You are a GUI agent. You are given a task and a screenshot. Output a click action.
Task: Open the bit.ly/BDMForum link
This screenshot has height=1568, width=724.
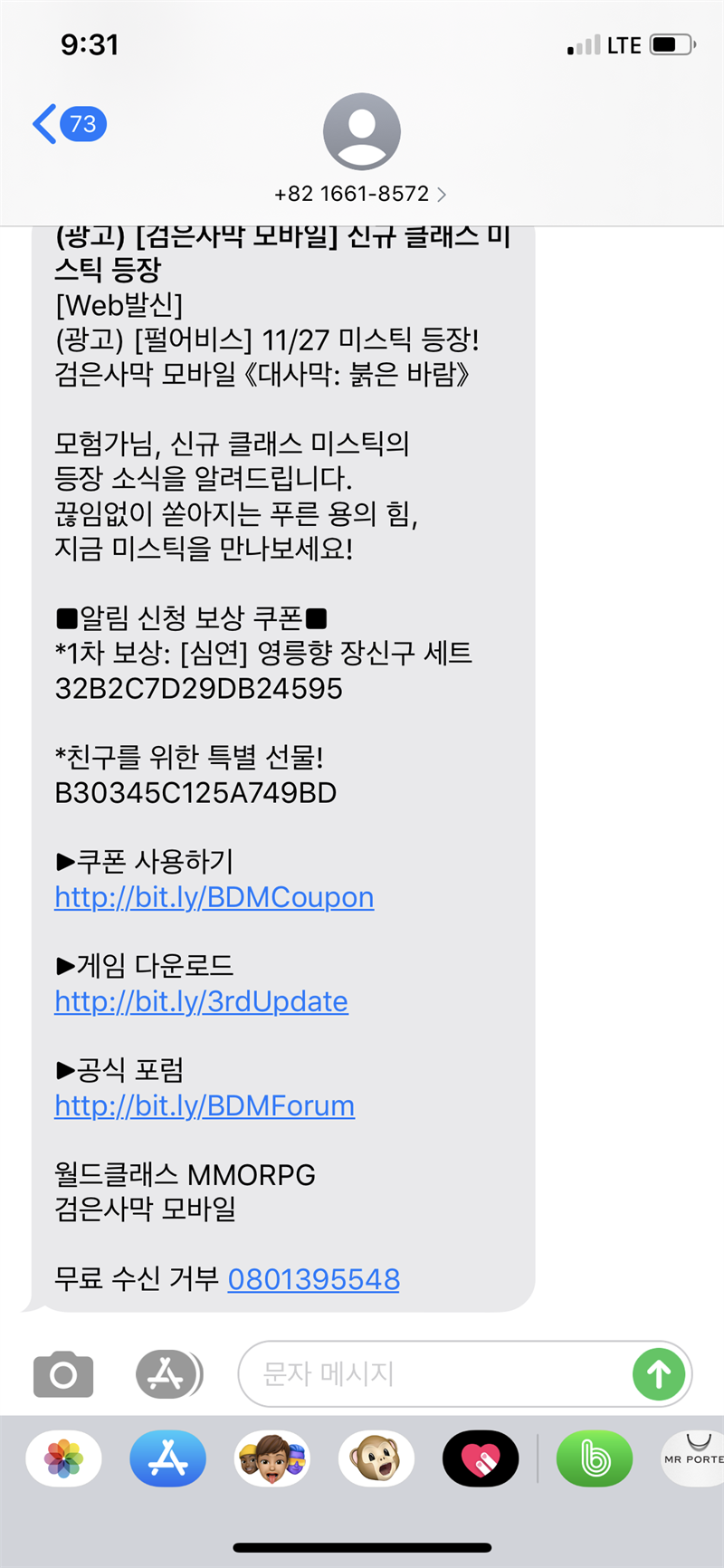pyautogui.click(x=205, y=1105)
